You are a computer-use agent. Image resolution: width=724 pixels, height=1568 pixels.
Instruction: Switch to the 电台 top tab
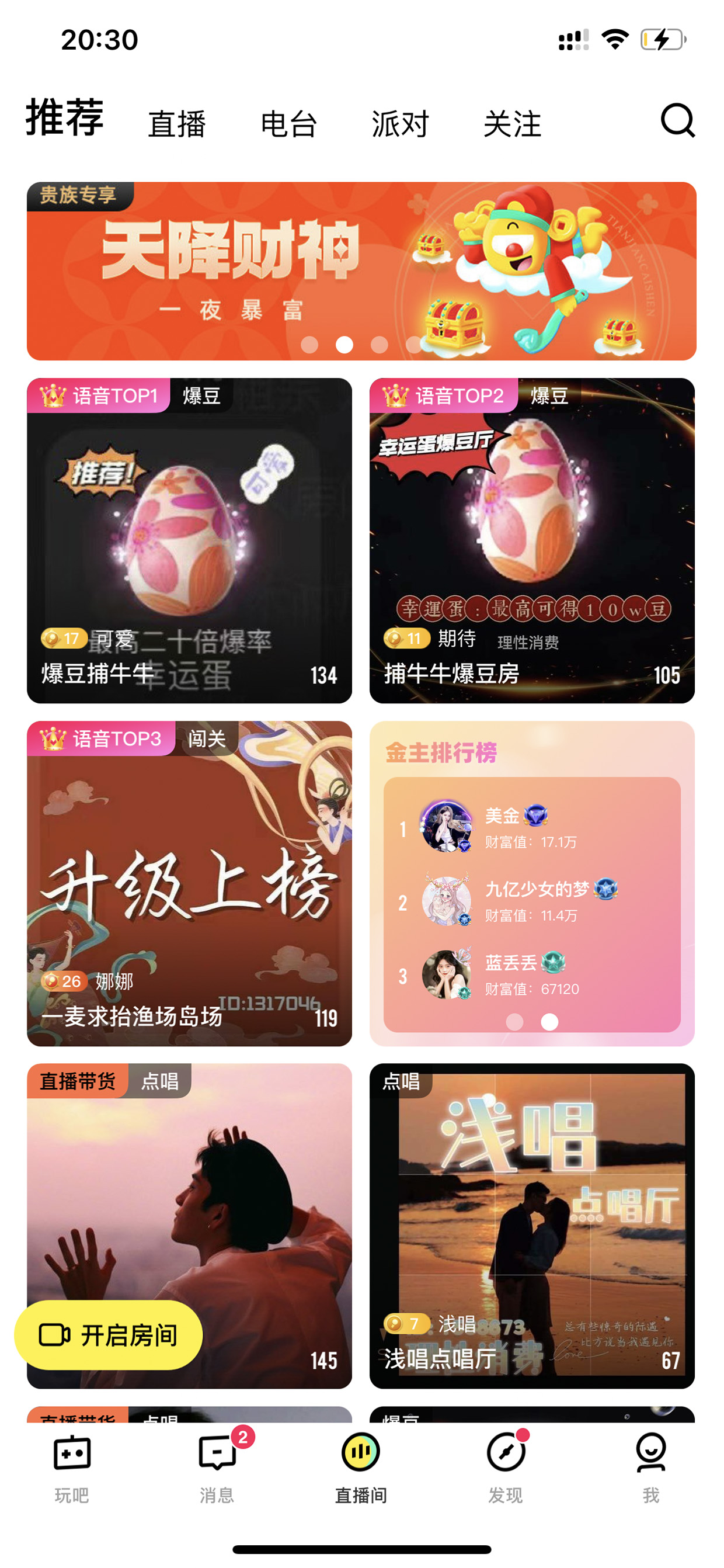pos(289,124)
